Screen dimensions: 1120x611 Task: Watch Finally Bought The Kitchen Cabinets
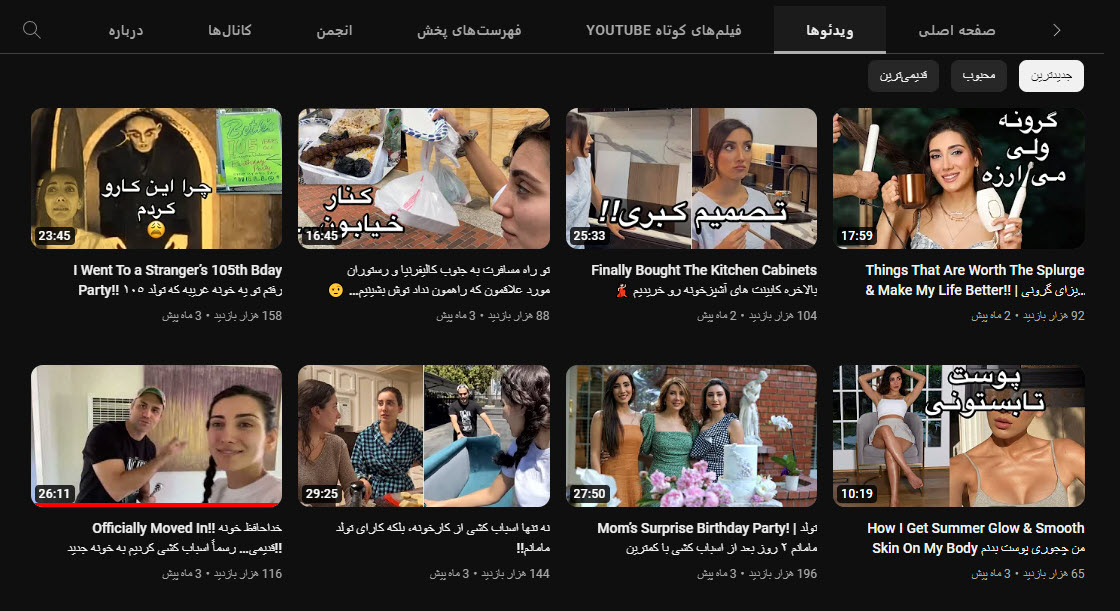tap(691, 178)
